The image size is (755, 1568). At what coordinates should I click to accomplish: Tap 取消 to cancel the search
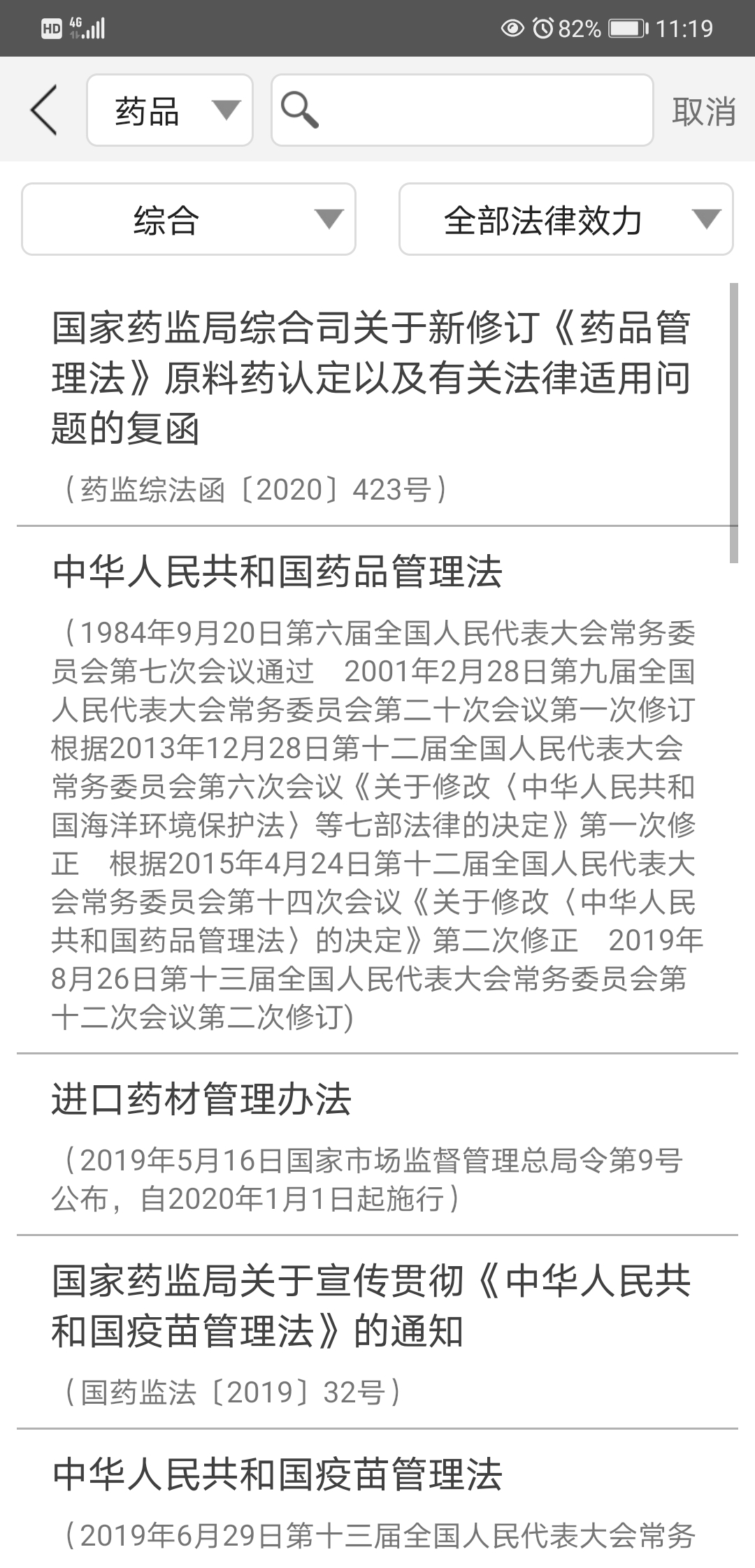click(705, 110)
